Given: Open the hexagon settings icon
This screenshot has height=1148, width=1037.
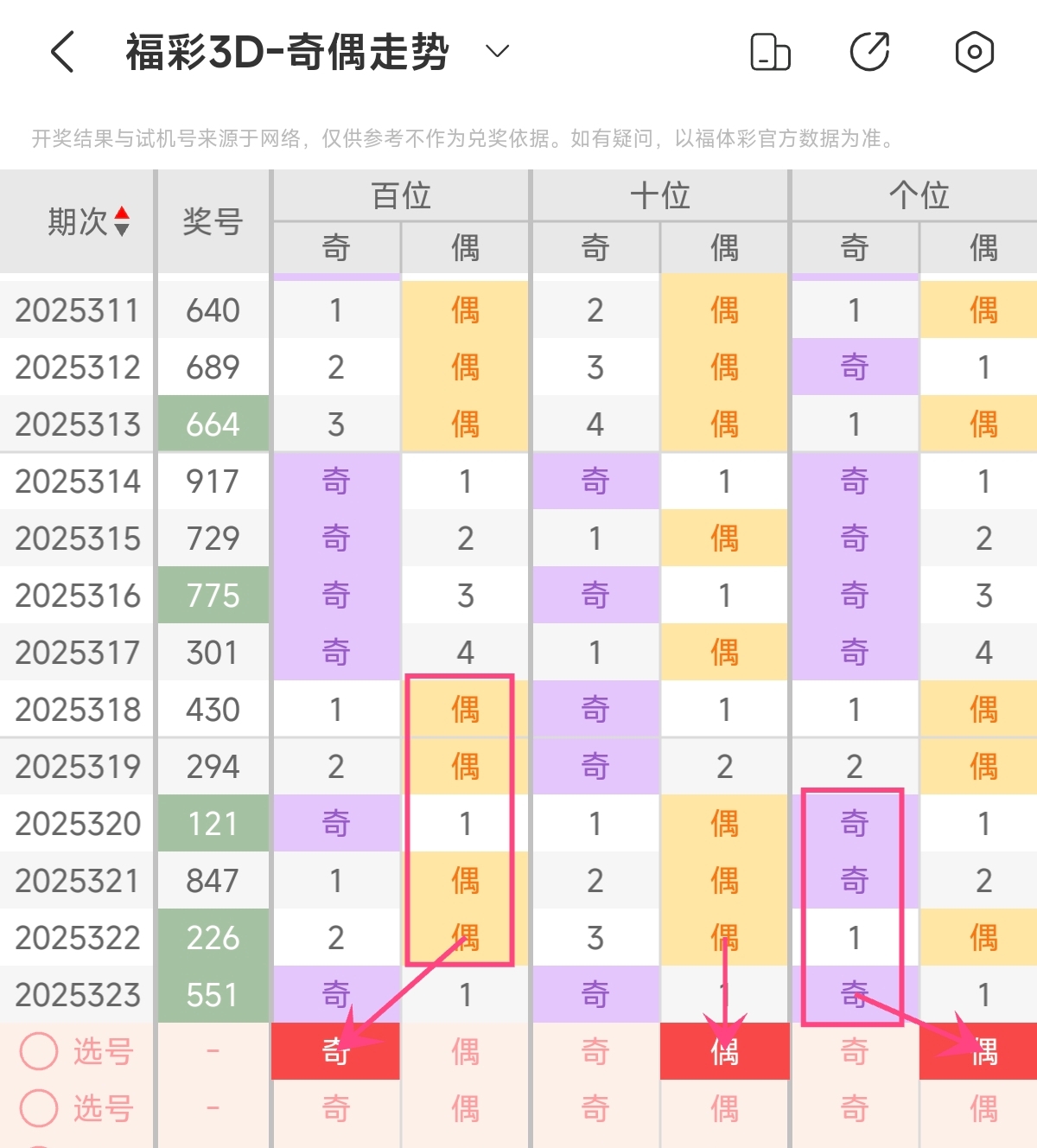Looking at the screenshot, I should (x=974, y=52).
